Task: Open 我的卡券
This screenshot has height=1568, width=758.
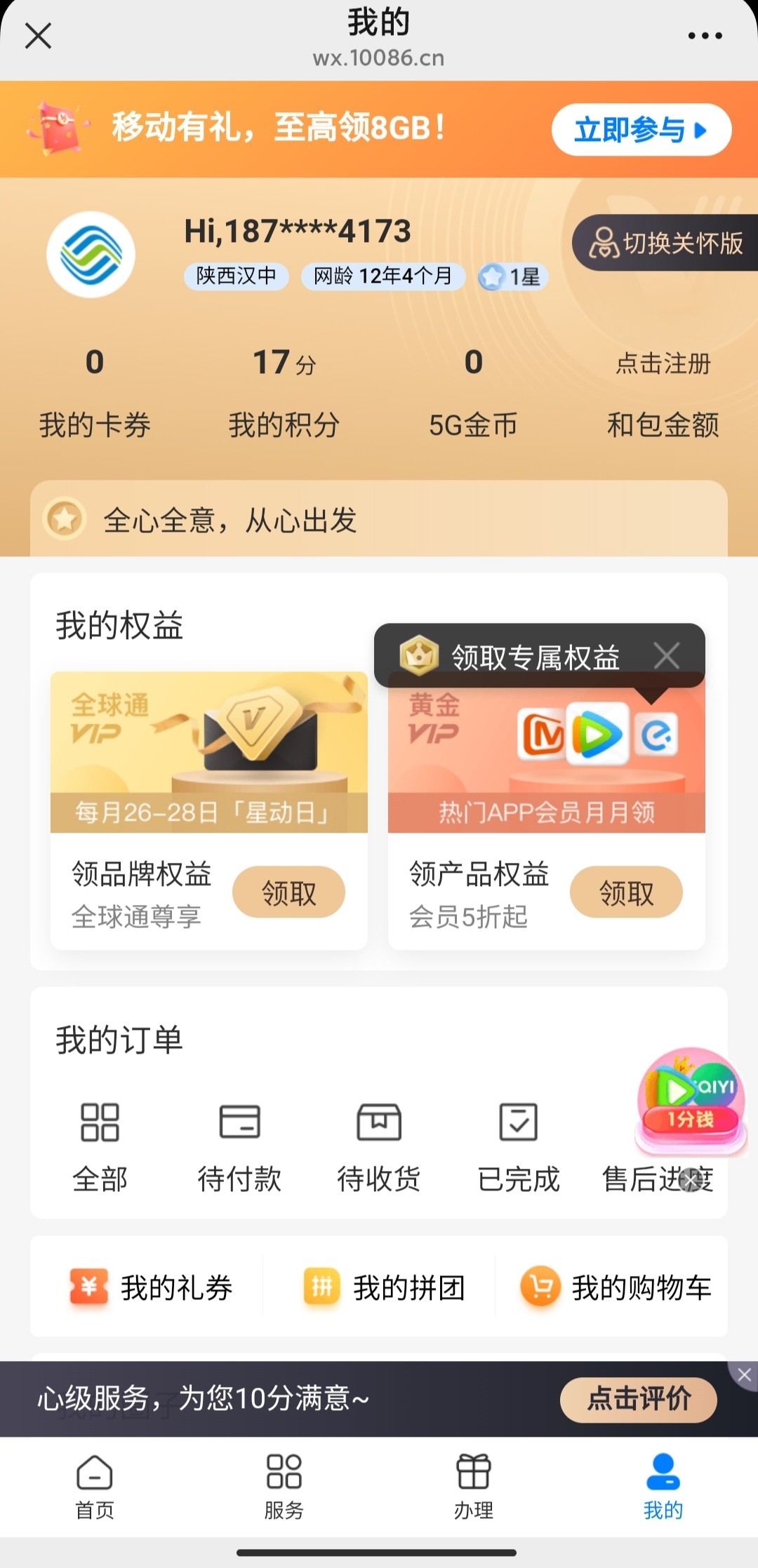Action: [95, 392]
